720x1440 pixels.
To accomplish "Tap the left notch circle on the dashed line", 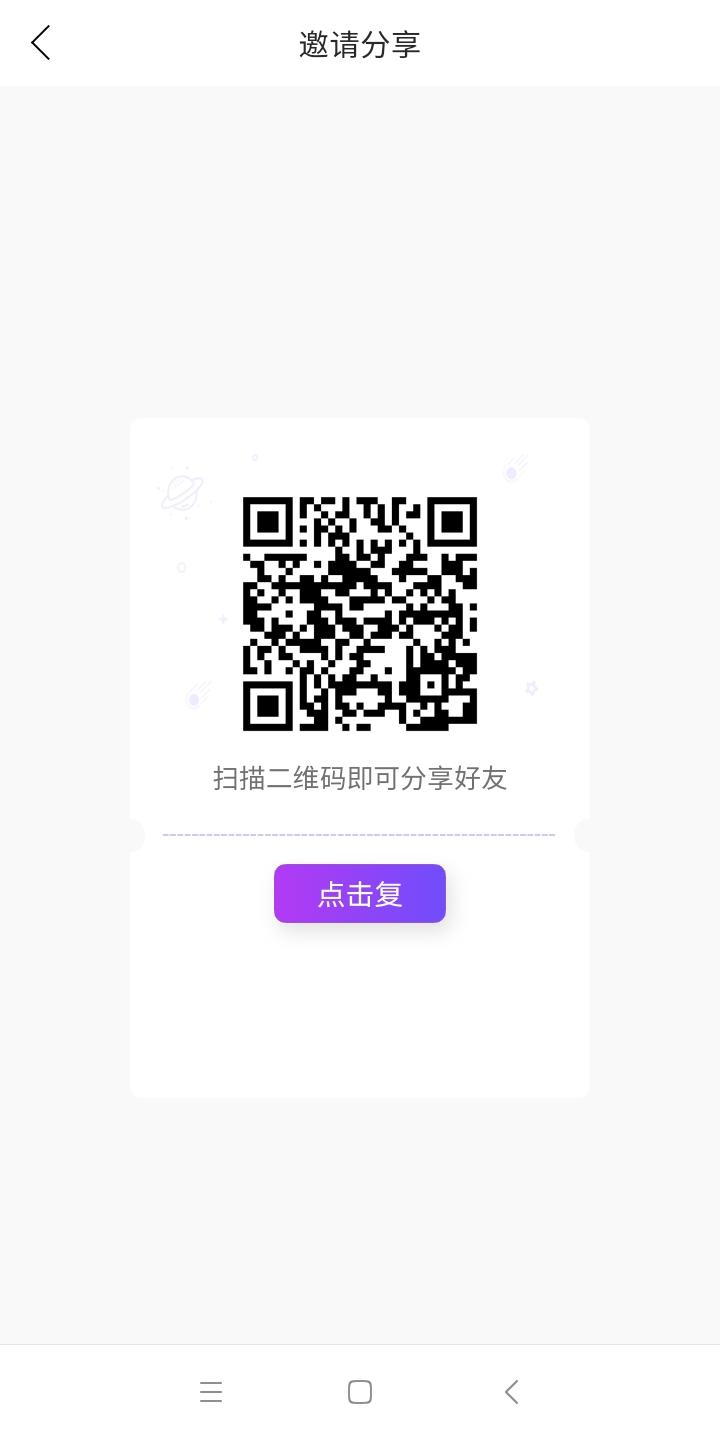I will pyautogui.click(x=133, y=833).
